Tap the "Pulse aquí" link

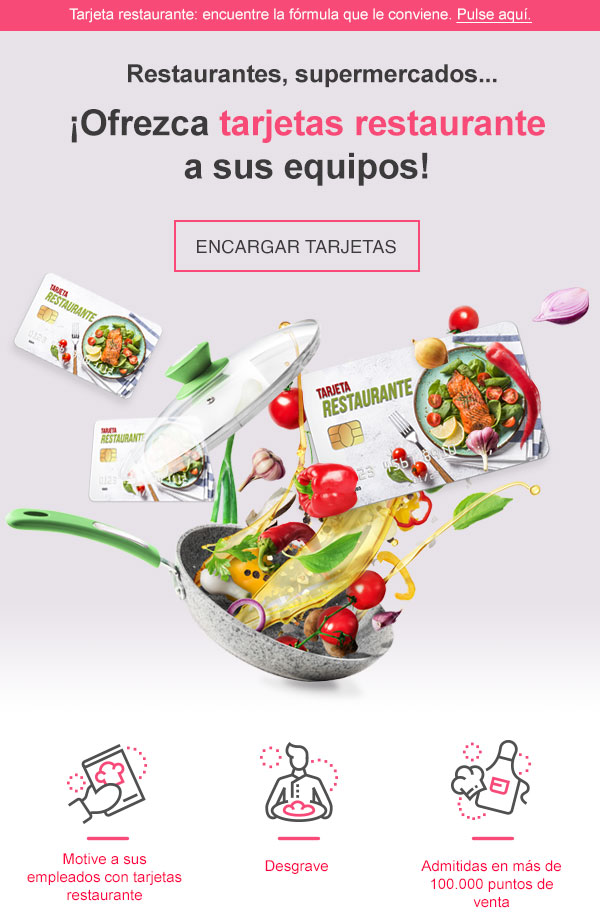(x=494, y=15)
